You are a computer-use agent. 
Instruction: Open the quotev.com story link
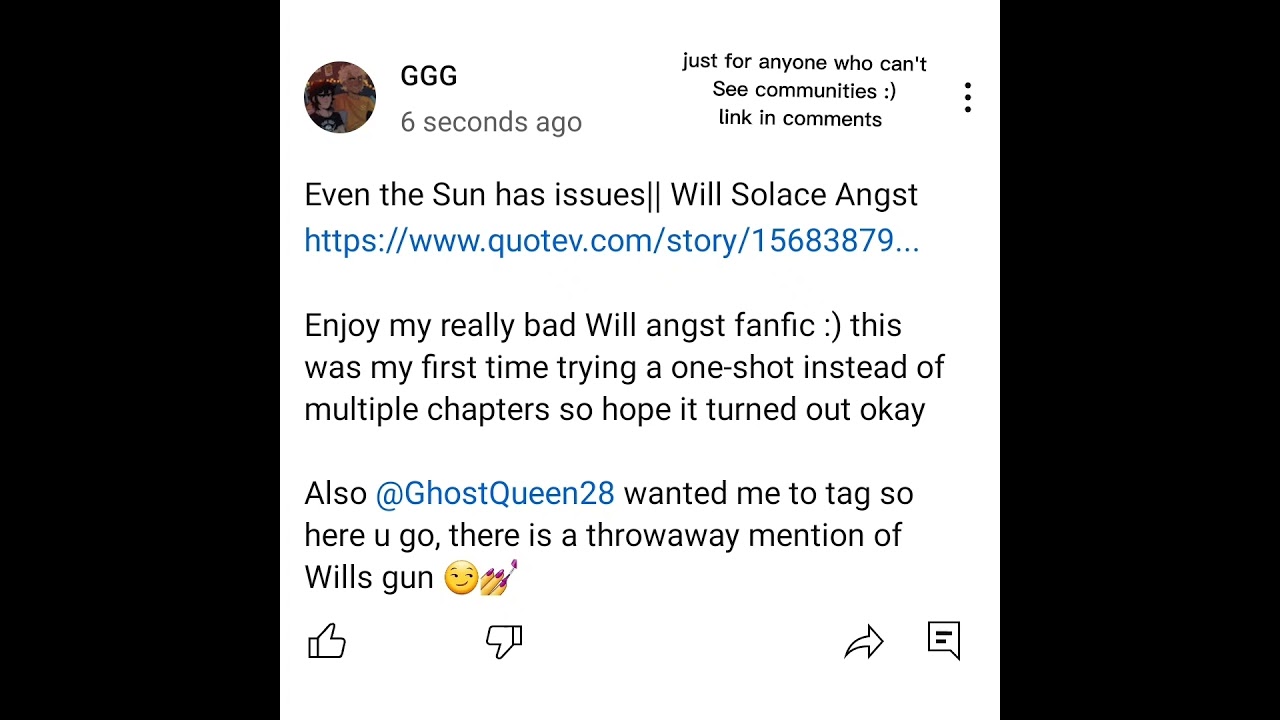pos(611,241)
